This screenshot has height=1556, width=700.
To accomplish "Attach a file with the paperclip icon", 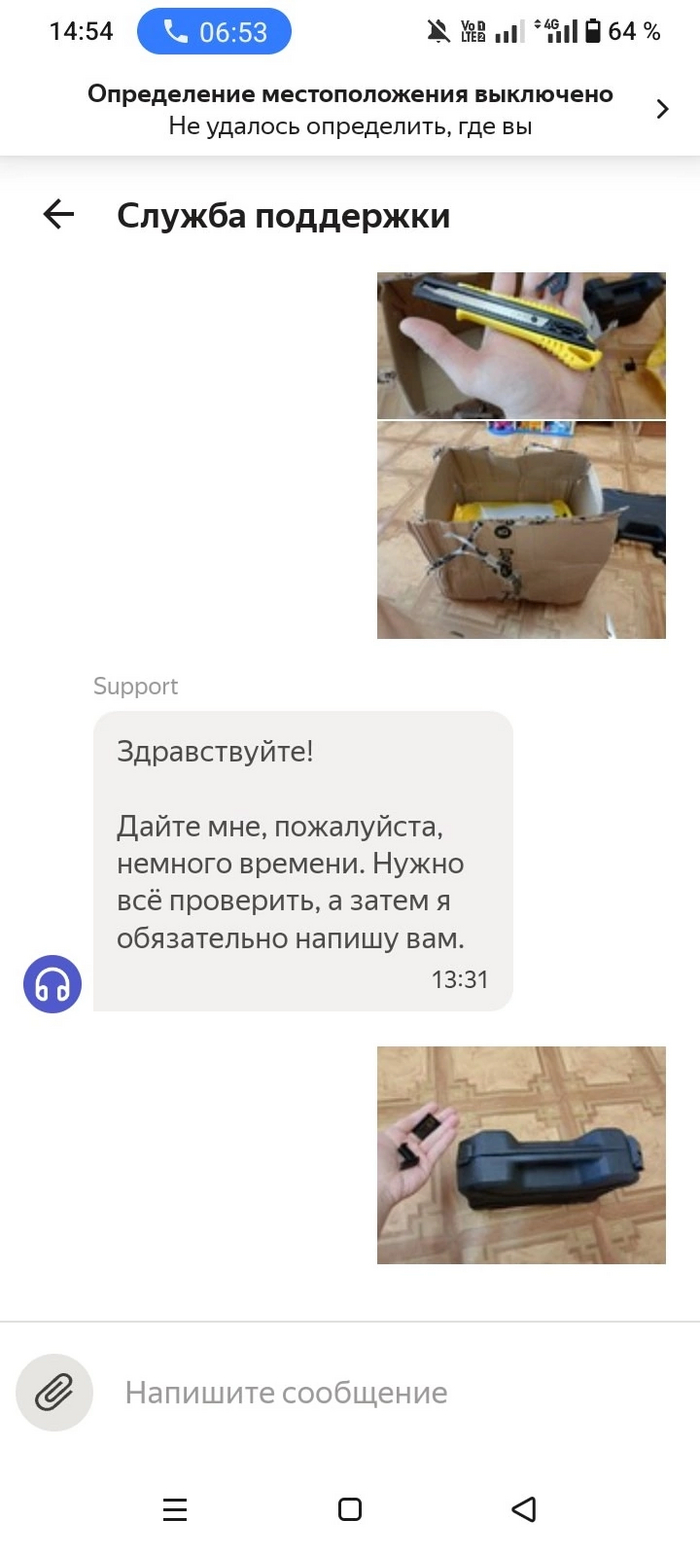I will click(55, 1392).
